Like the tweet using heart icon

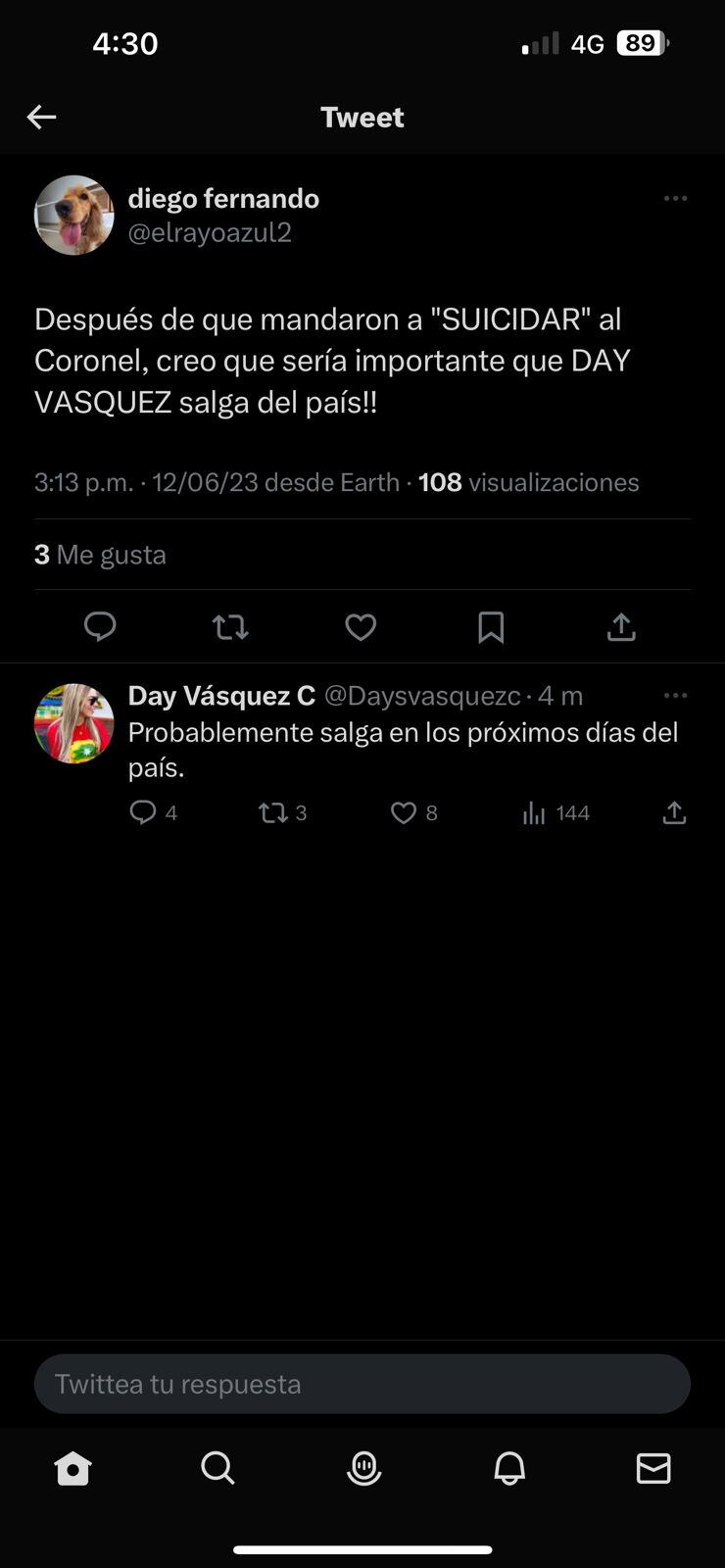coord(361,627)
